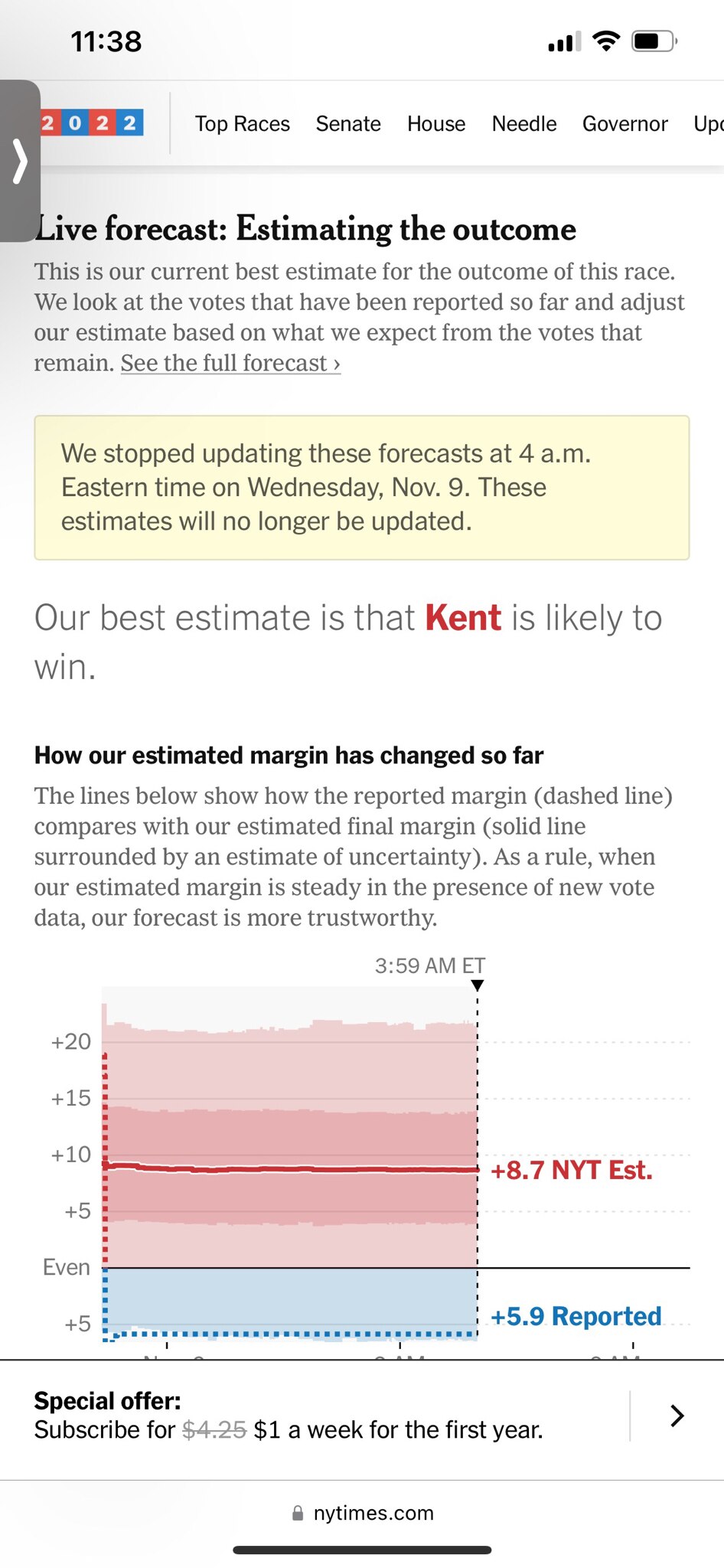Viewport: 724px width, 1568px height.
Task: Click the padlock icon next to nytimes.com
Action: [x=297, y=1512]
